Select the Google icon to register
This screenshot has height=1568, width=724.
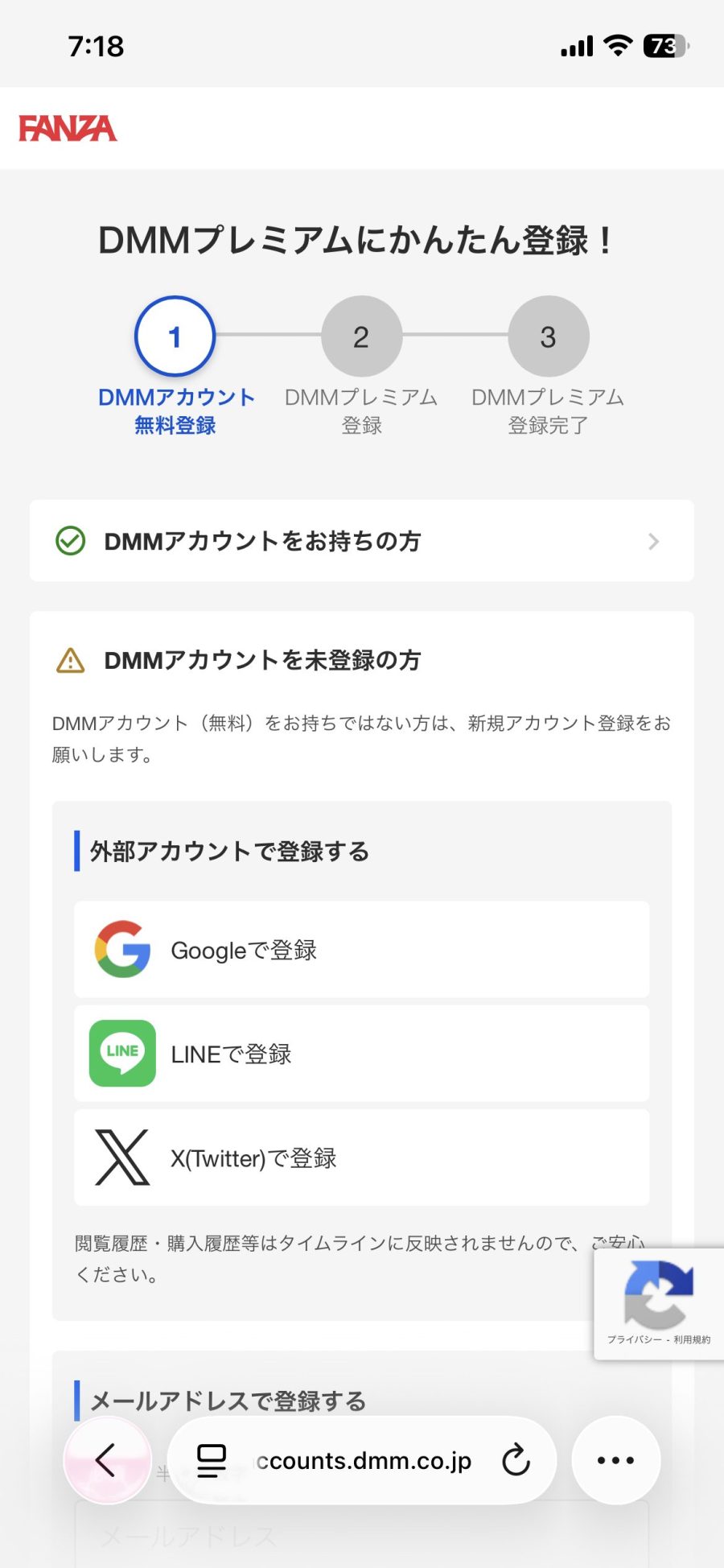121,950
